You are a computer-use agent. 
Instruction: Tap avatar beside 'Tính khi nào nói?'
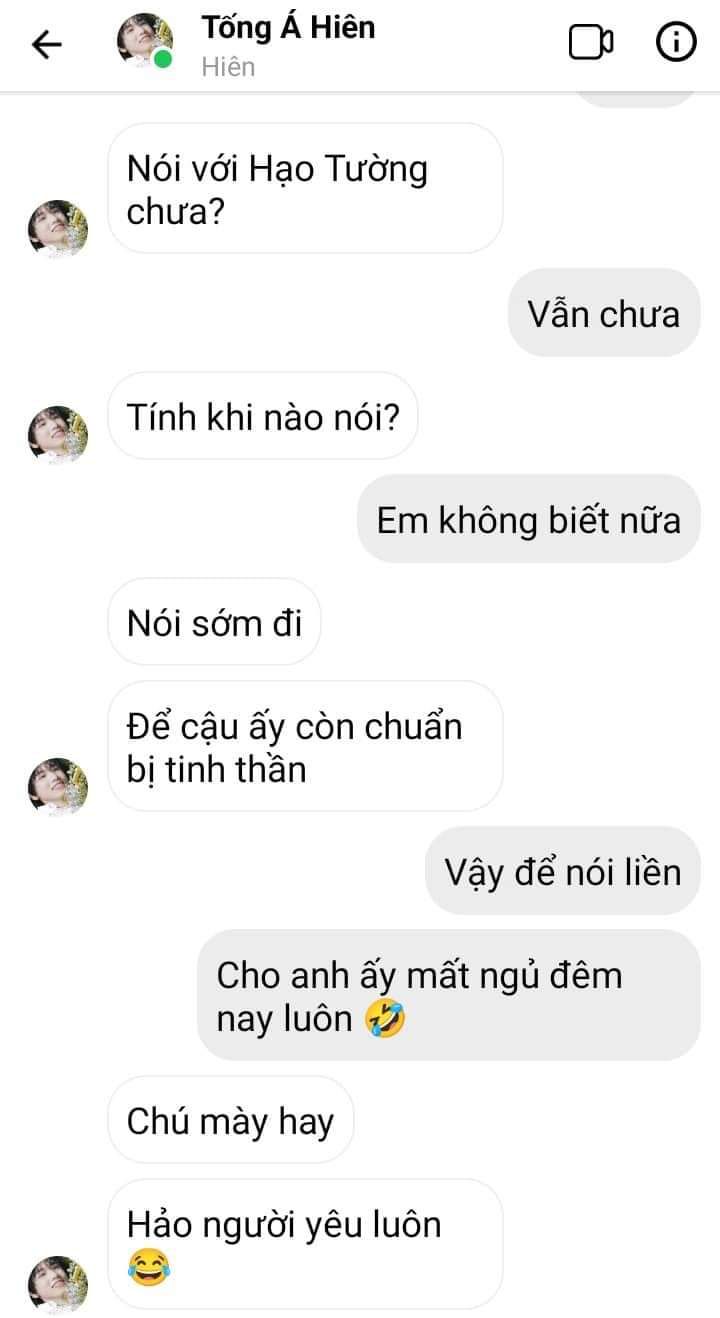click(x=58, y=436)
